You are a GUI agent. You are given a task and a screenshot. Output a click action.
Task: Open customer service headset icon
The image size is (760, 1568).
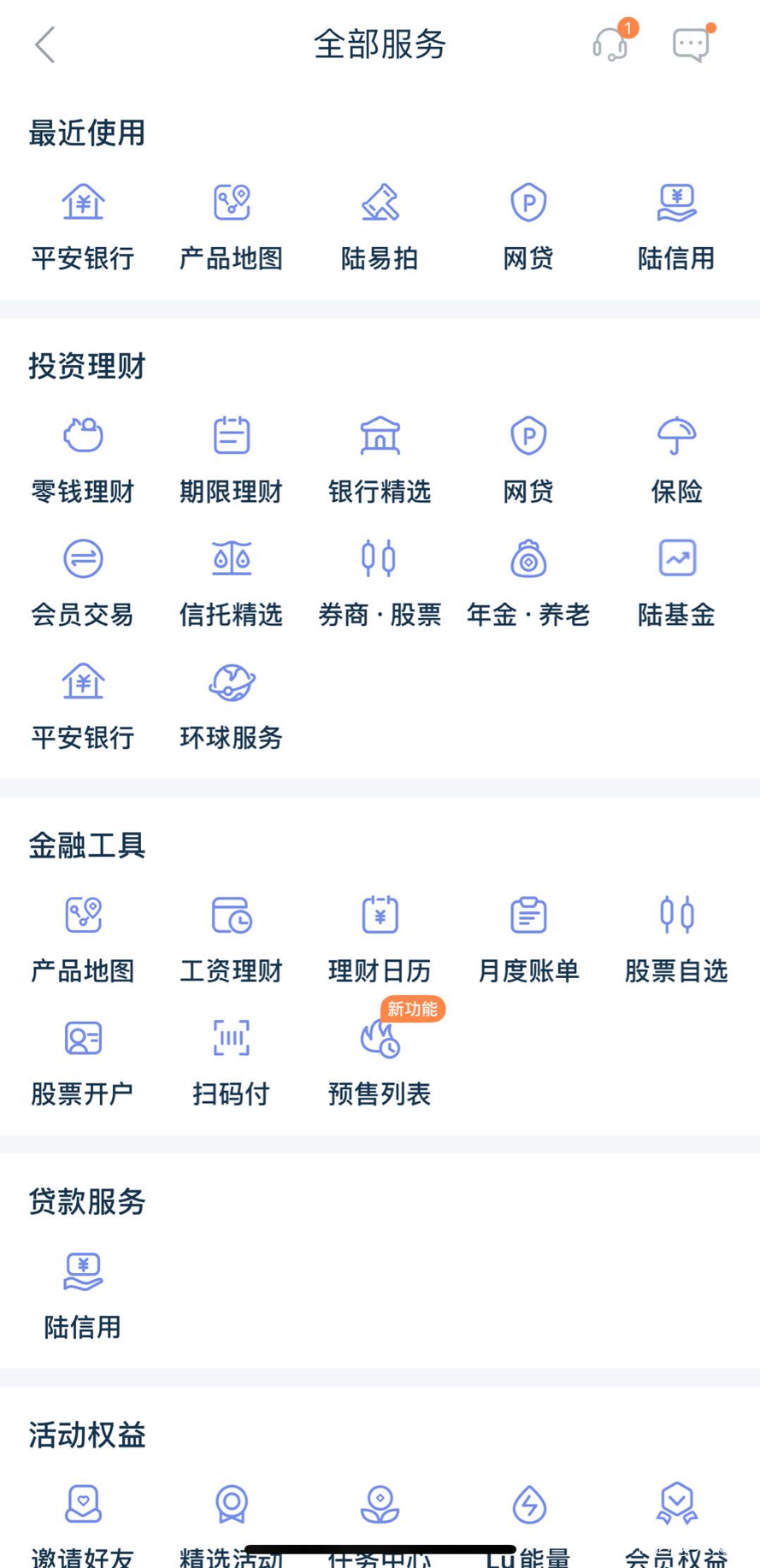[610, 44]
